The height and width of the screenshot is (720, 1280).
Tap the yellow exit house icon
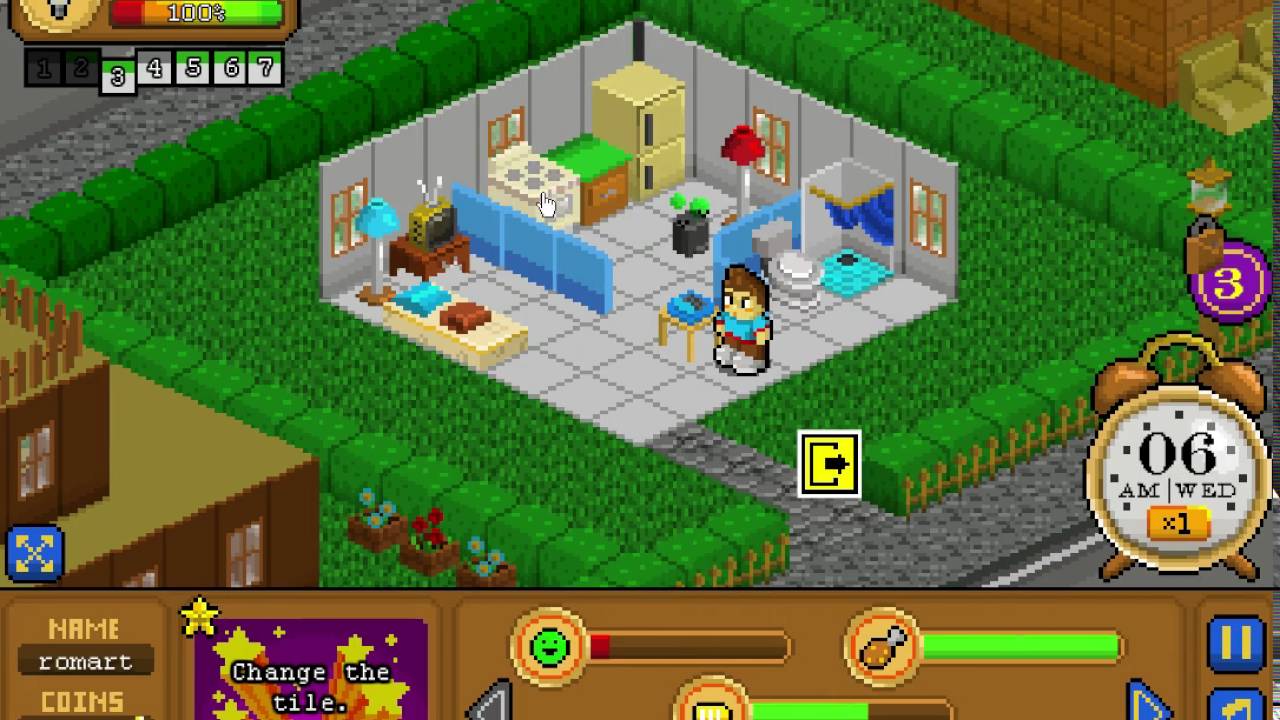coord(829,464)
